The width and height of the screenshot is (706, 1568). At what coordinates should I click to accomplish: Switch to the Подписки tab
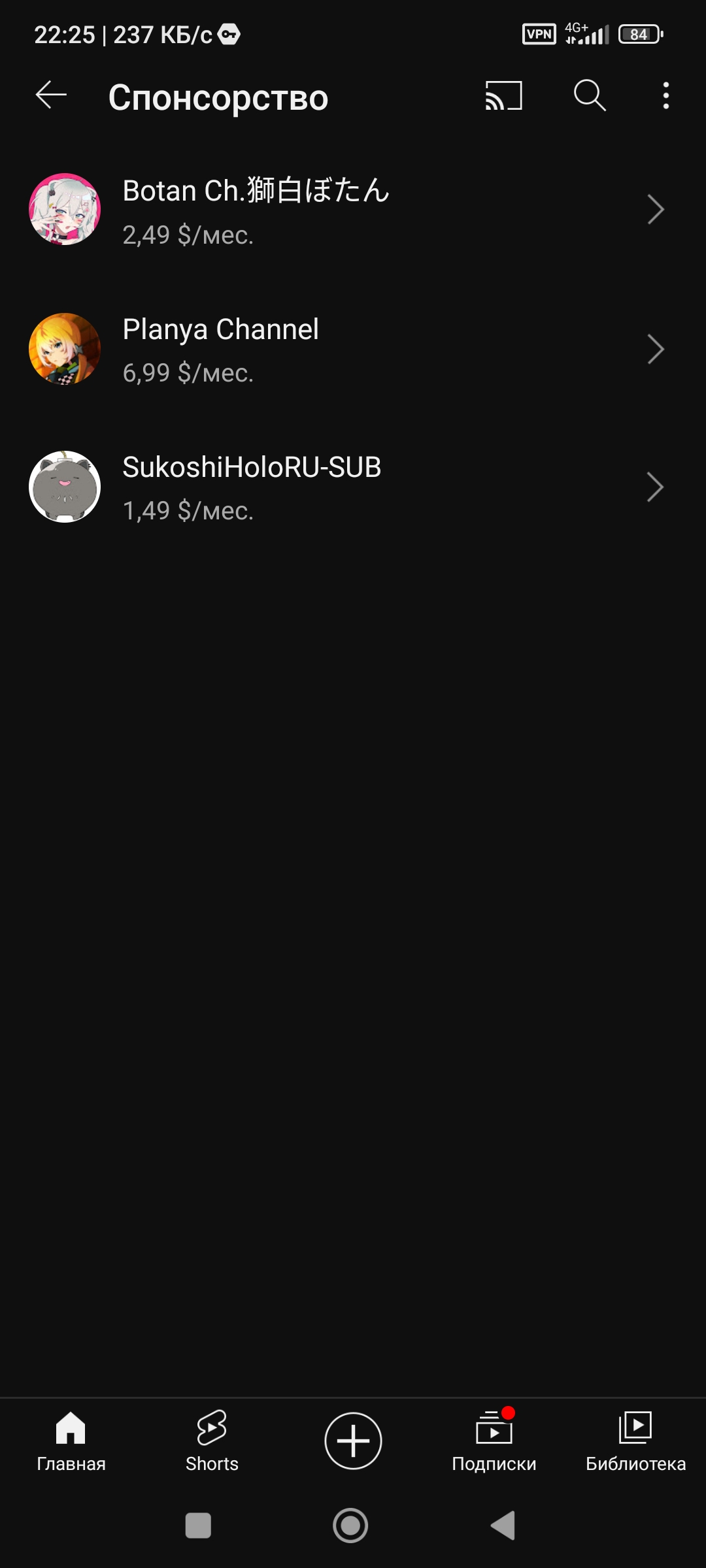[494, 1442]
